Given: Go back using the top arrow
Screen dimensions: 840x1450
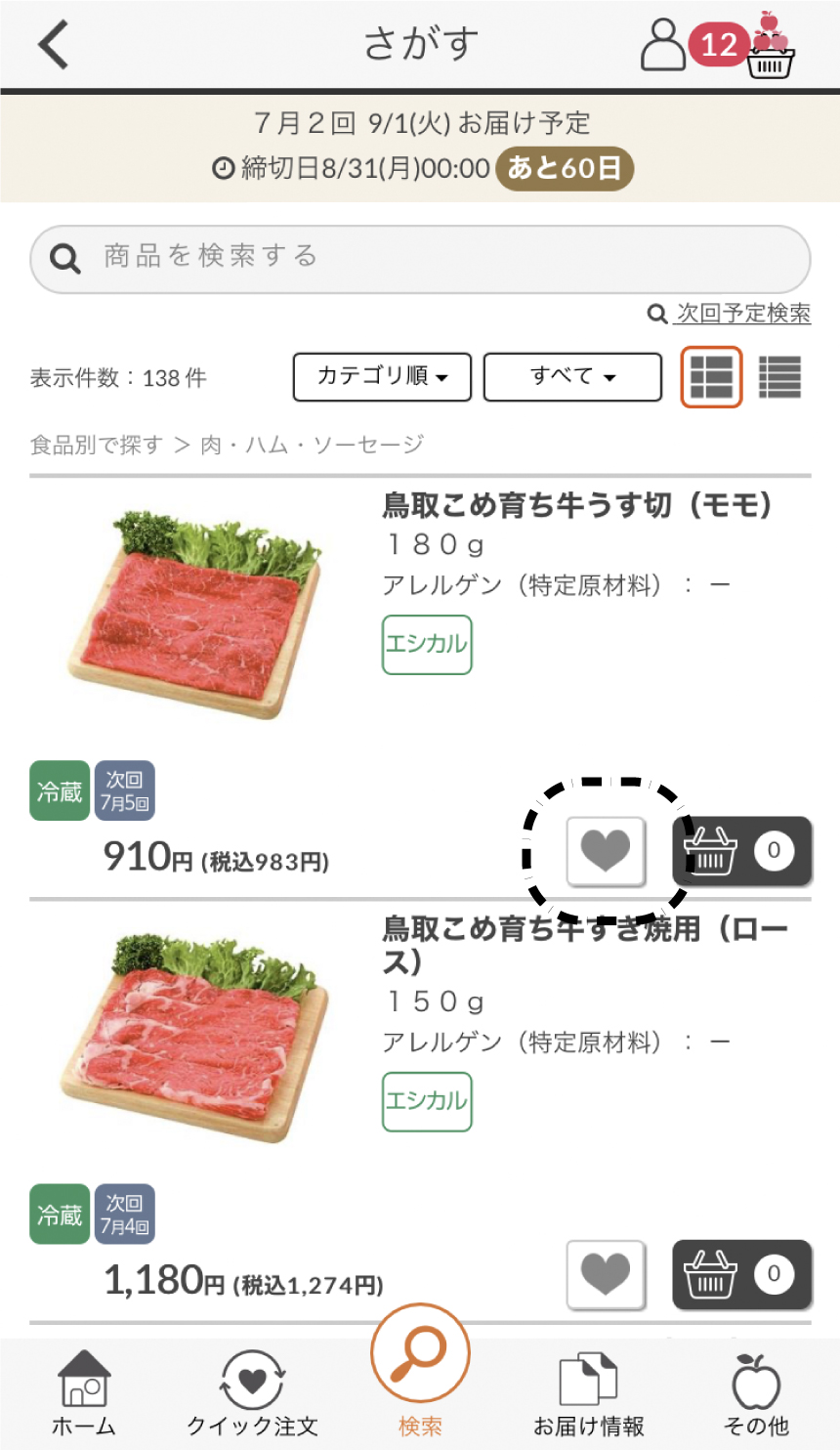Looking at the screenshot, I should click(x=54, y=45).
